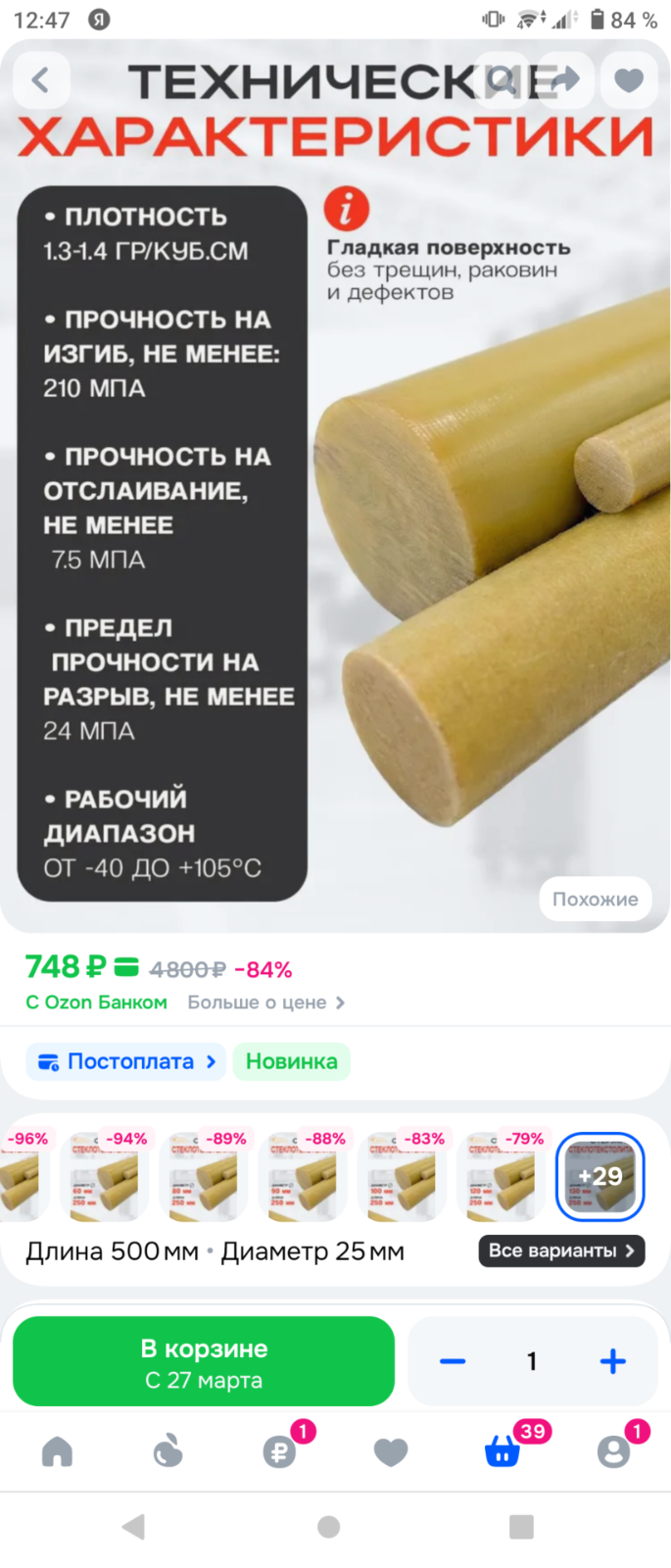The width and height of the screenshot is (671, 1568).
Task: Open the ruble finance tab
Action: 280,1451
